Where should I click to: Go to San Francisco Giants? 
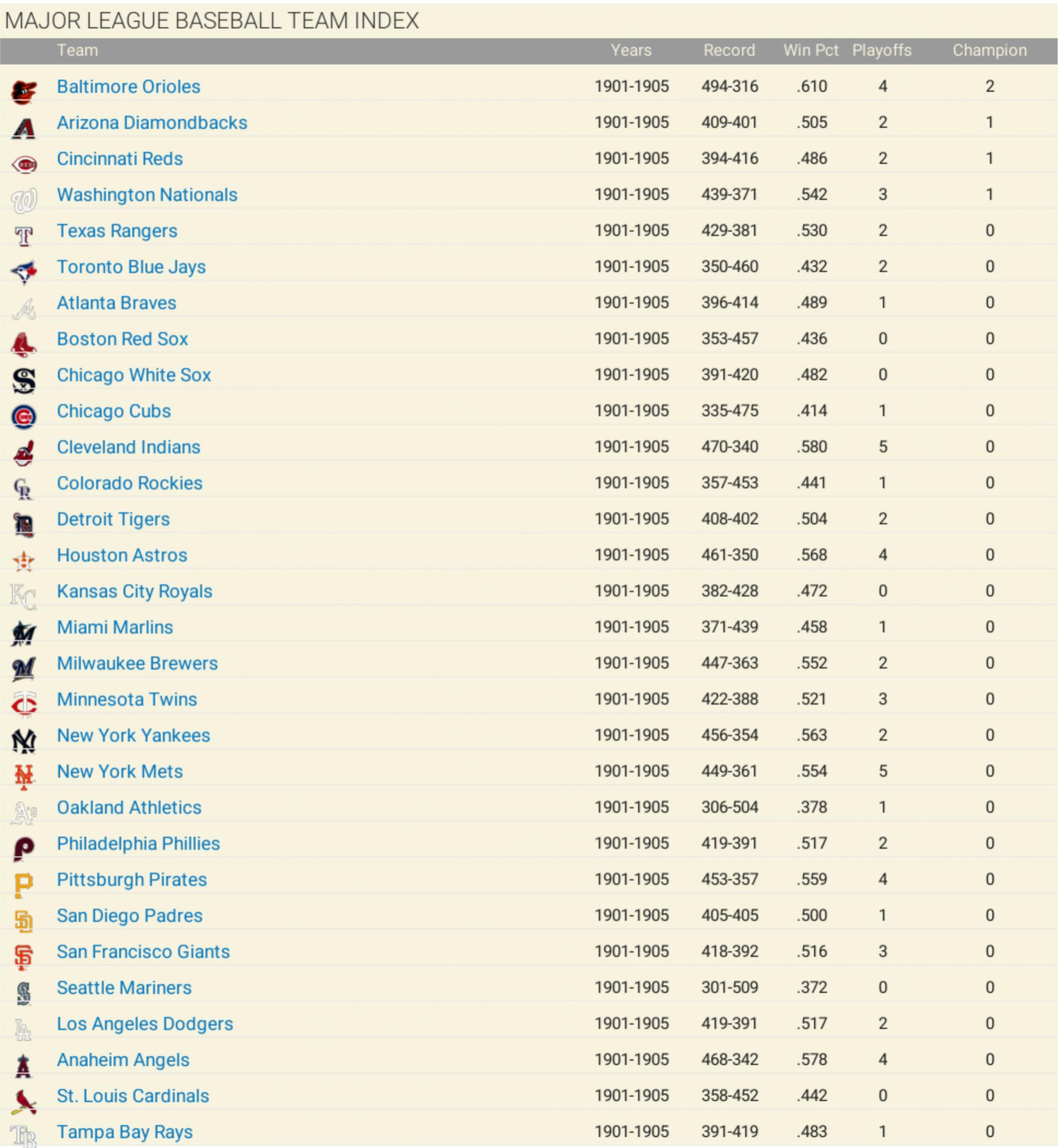pyautogui.click(x=143, y=952)
